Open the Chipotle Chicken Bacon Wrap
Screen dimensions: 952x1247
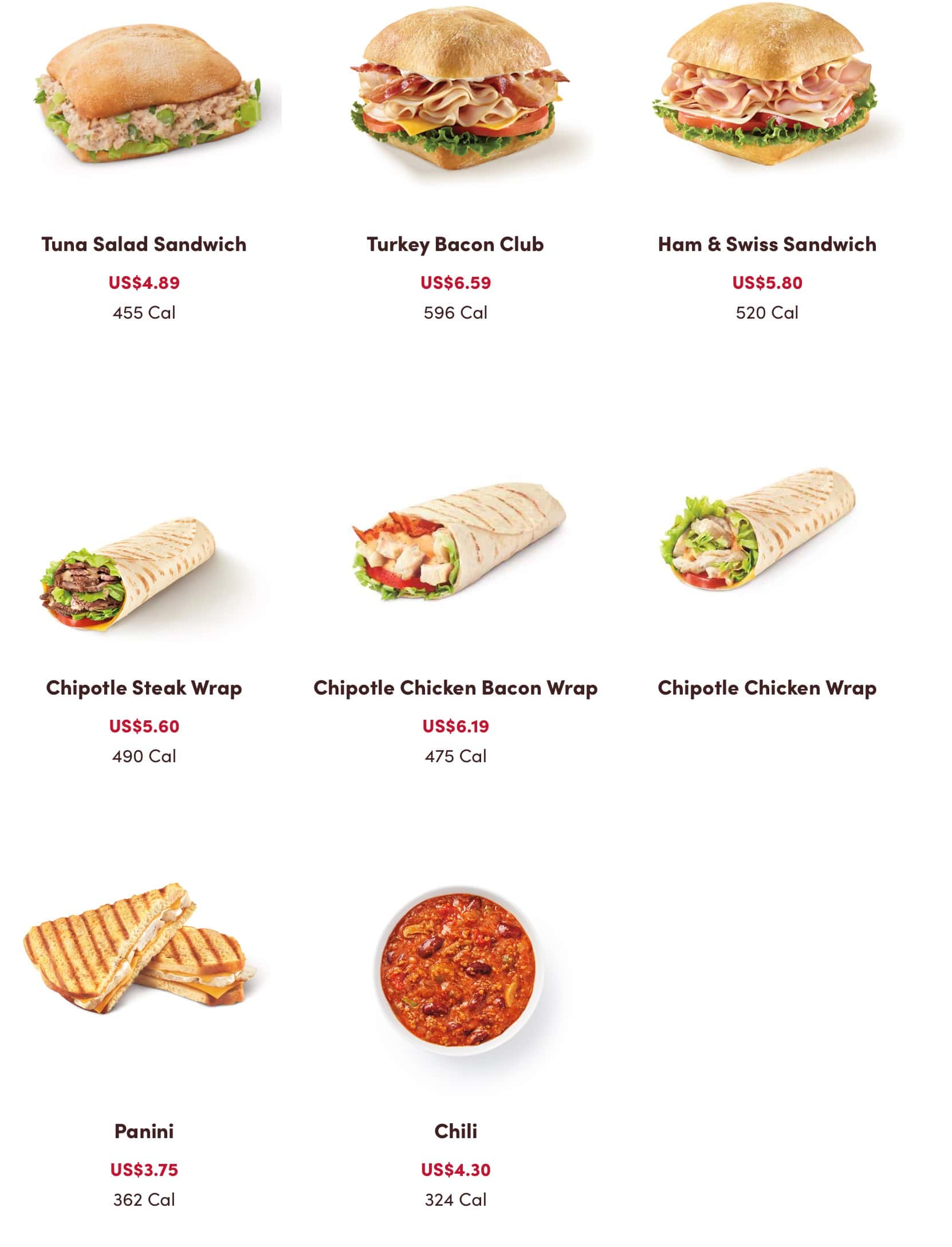(455, 688)
